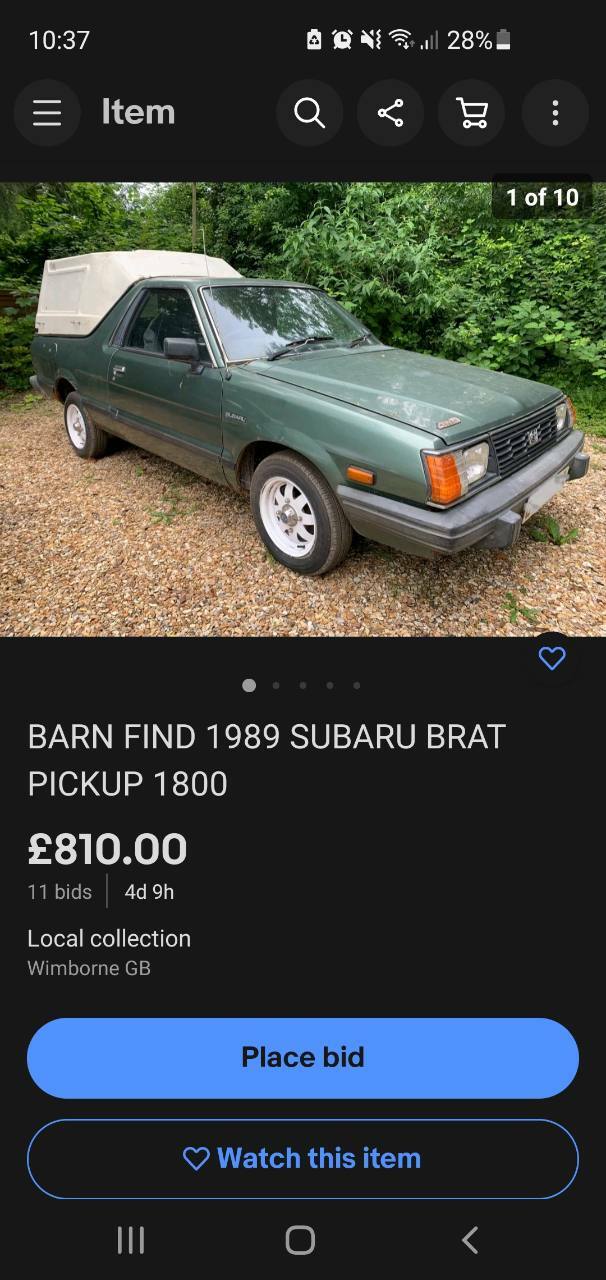
Task: Open search from the app bar
Action: 310,113
